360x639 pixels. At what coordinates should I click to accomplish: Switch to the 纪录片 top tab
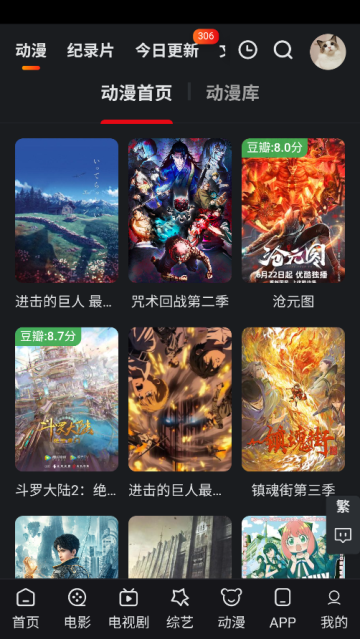90,51
